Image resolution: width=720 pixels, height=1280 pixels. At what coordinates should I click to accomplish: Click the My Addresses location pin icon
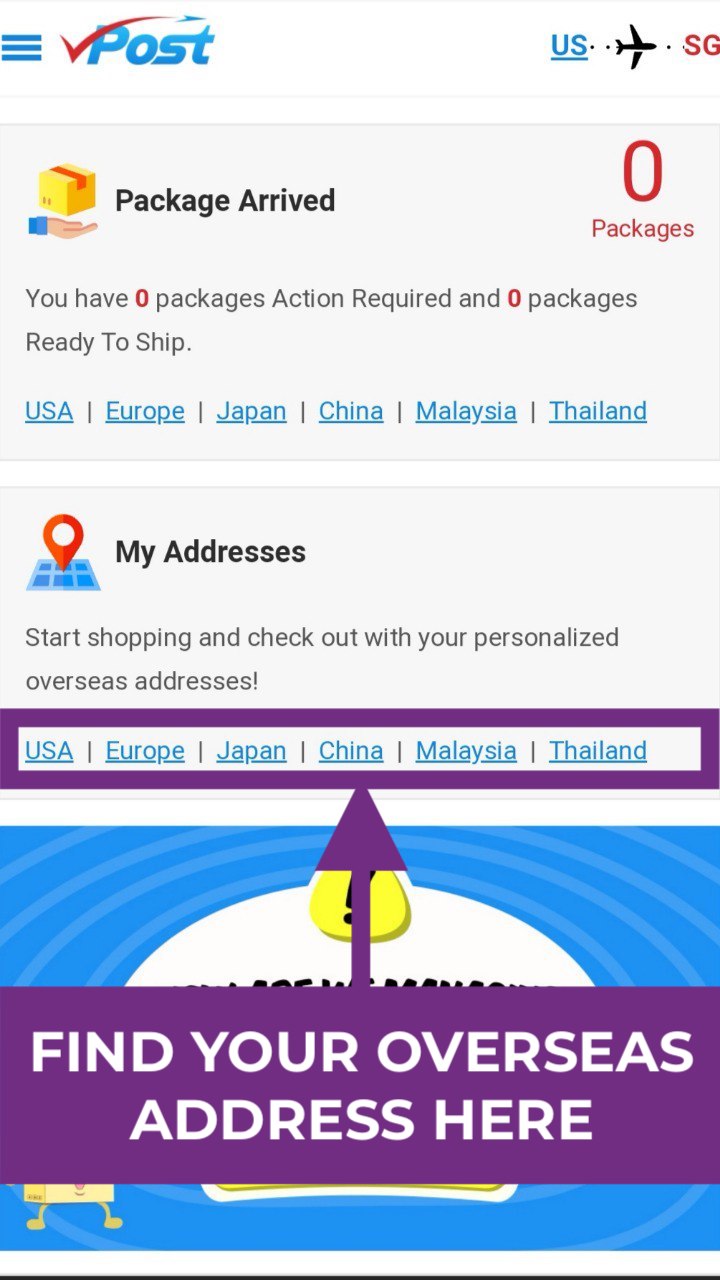pos(62,538)
